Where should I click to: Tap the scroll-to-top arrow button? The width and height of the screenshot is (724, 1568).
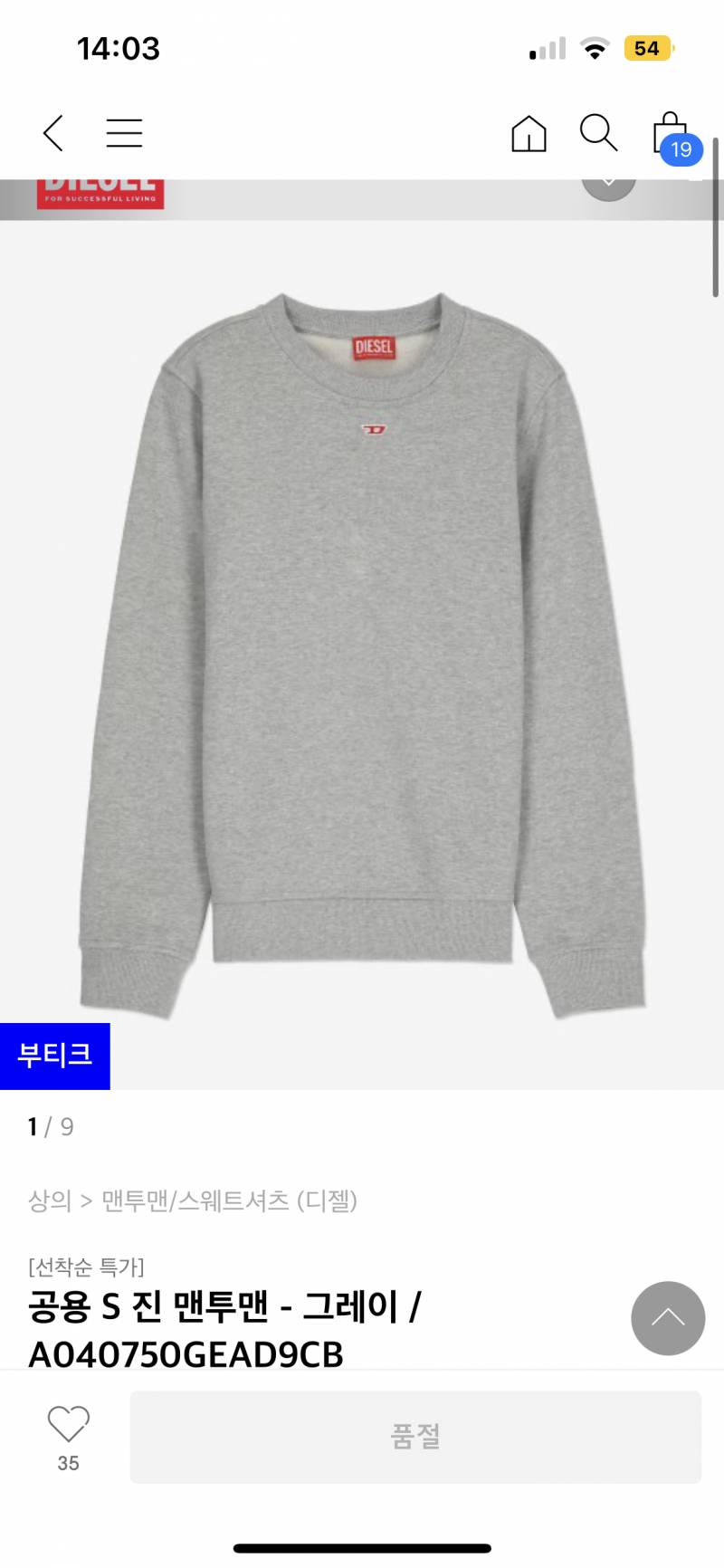pos(667,1319)
